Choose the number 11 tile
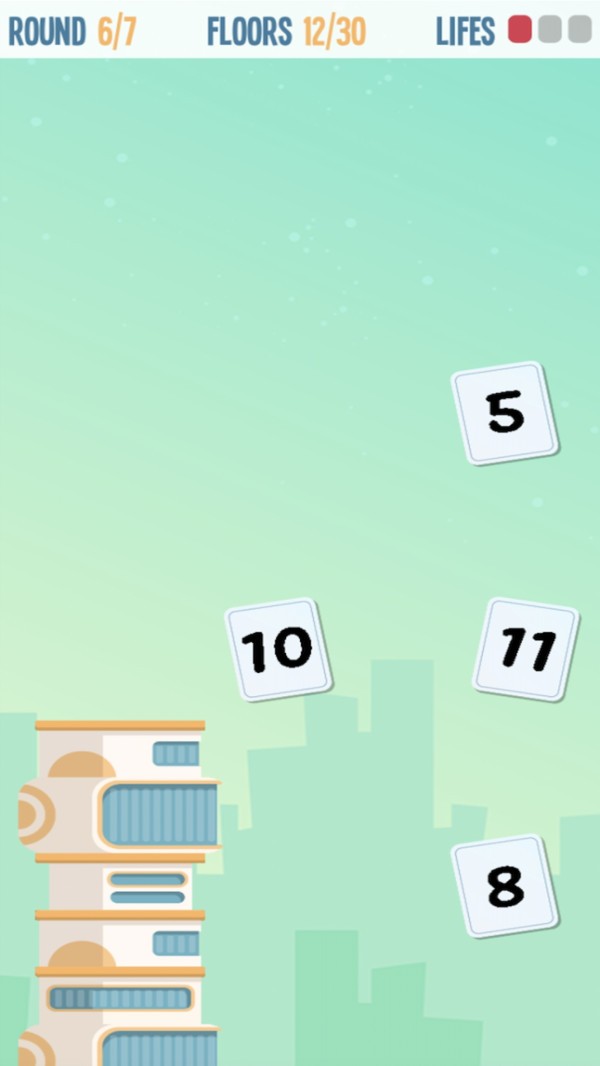 pos(526,650)
